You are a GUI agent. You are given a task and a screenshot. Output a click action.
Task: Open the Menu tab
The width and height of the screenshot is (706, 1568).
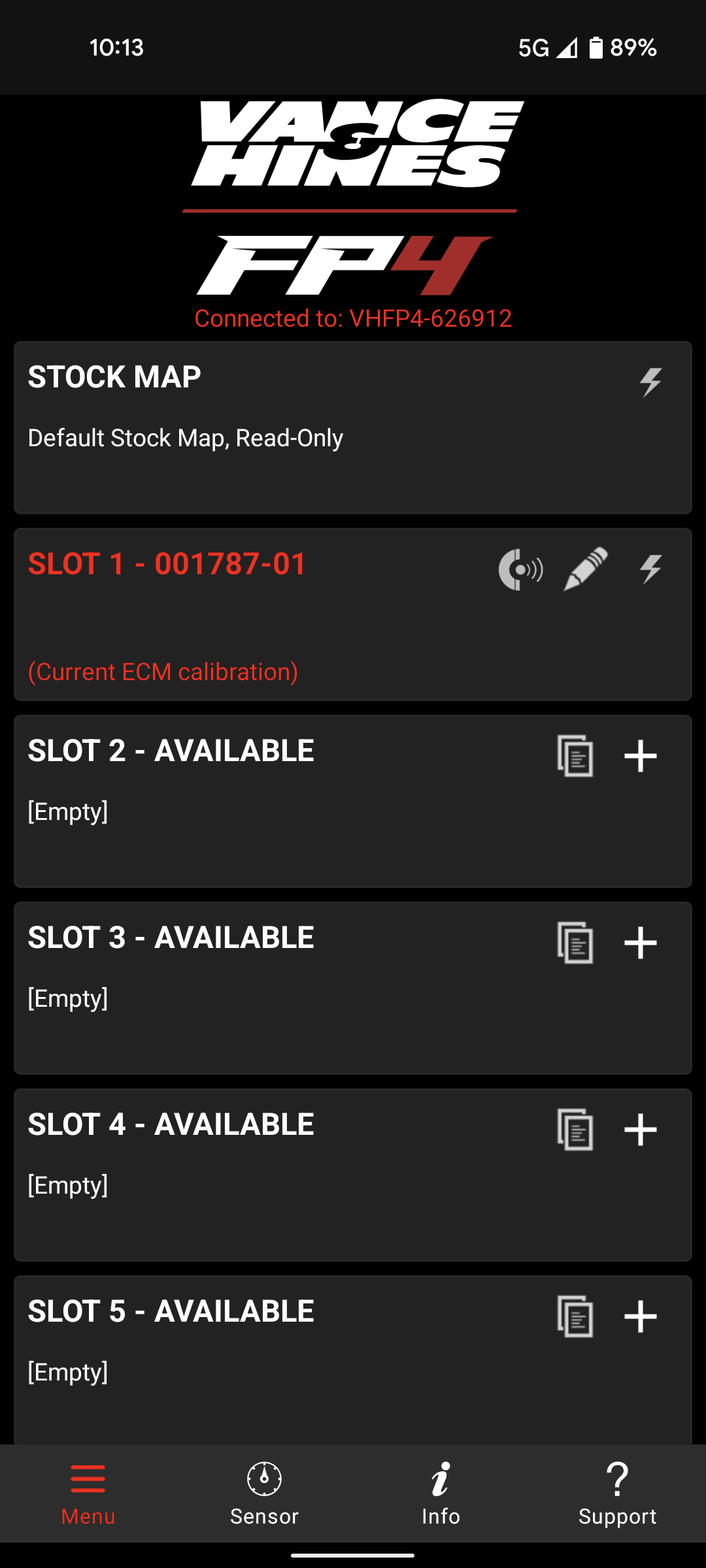click(x=88, y=1494)
